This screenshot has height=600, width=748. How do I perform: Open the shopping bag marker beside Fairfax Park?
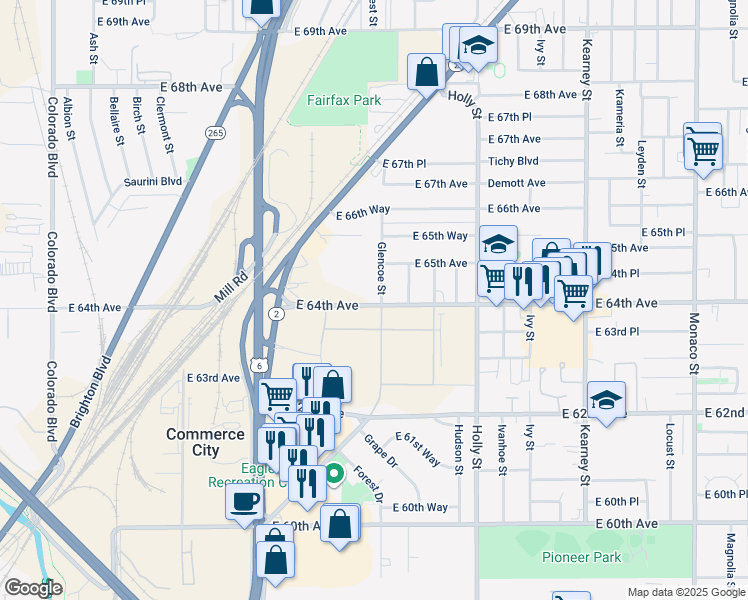(427, 72)
